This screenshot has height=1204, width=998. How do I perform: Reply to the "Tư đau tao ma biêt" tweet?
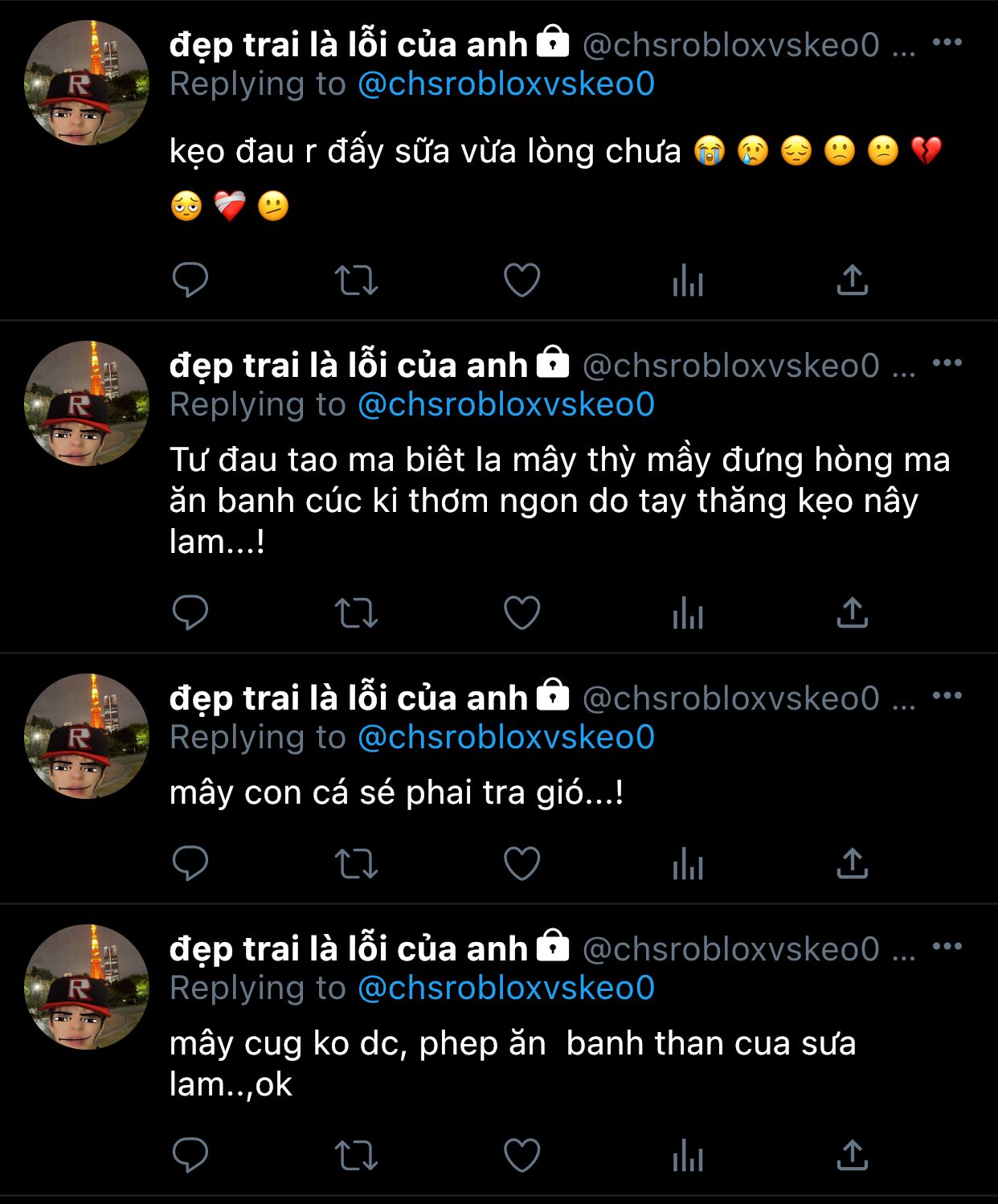pos(190,613)
